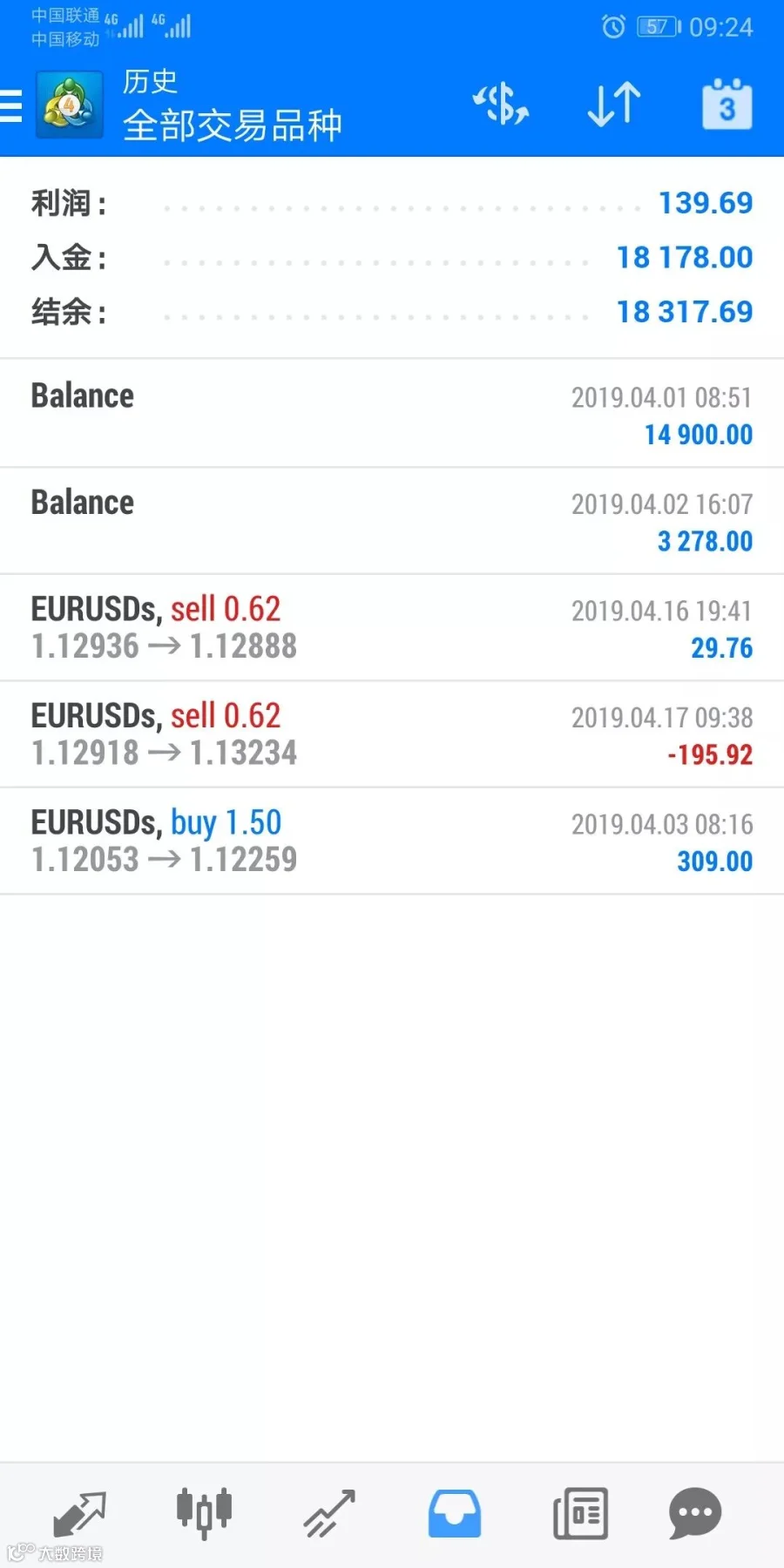Viewport: 784px width, 1568px height.
Task: Open the sort order arrows
Action: (614, 105)
